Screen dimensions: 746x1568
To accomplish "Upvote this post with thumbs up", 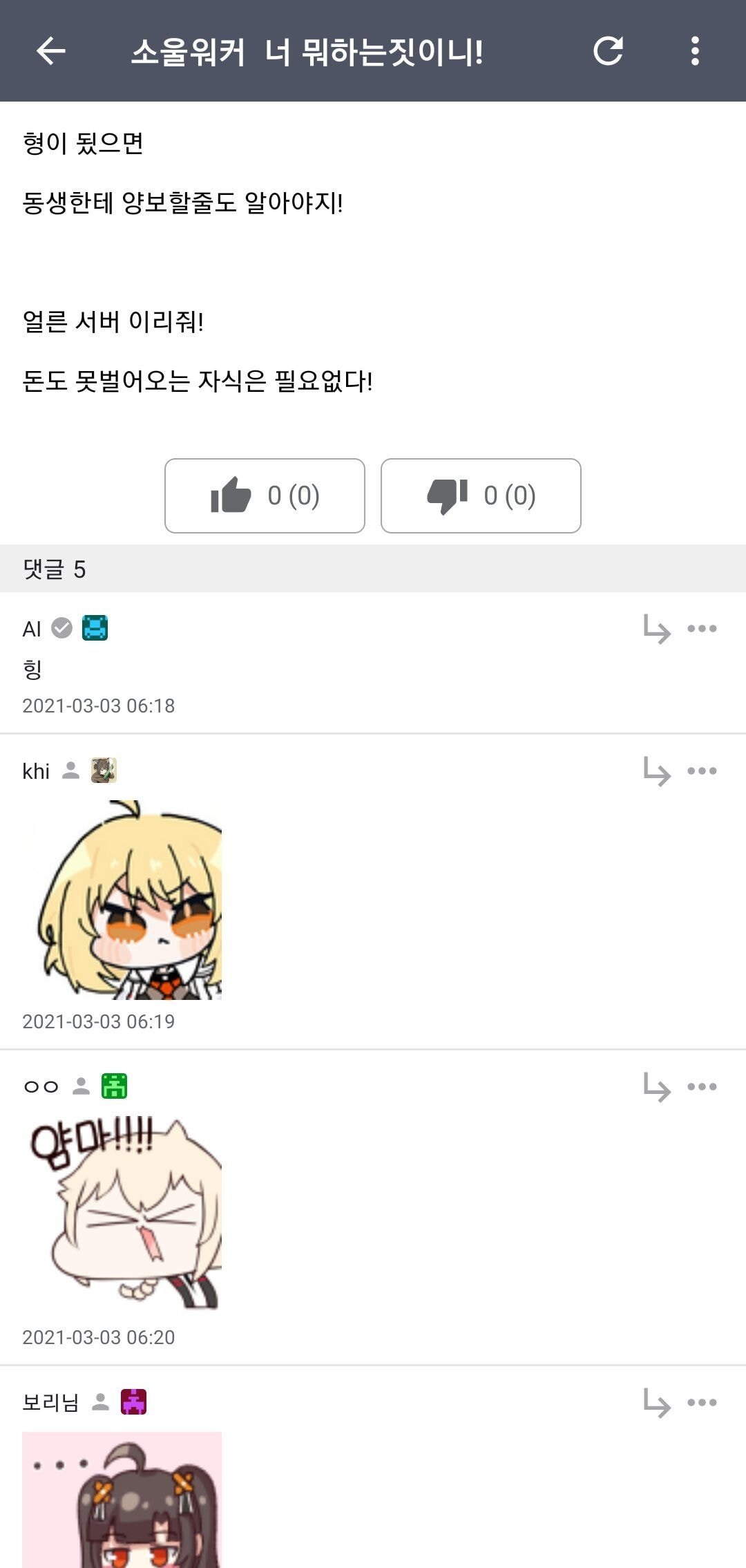I will tap(265, 495).
